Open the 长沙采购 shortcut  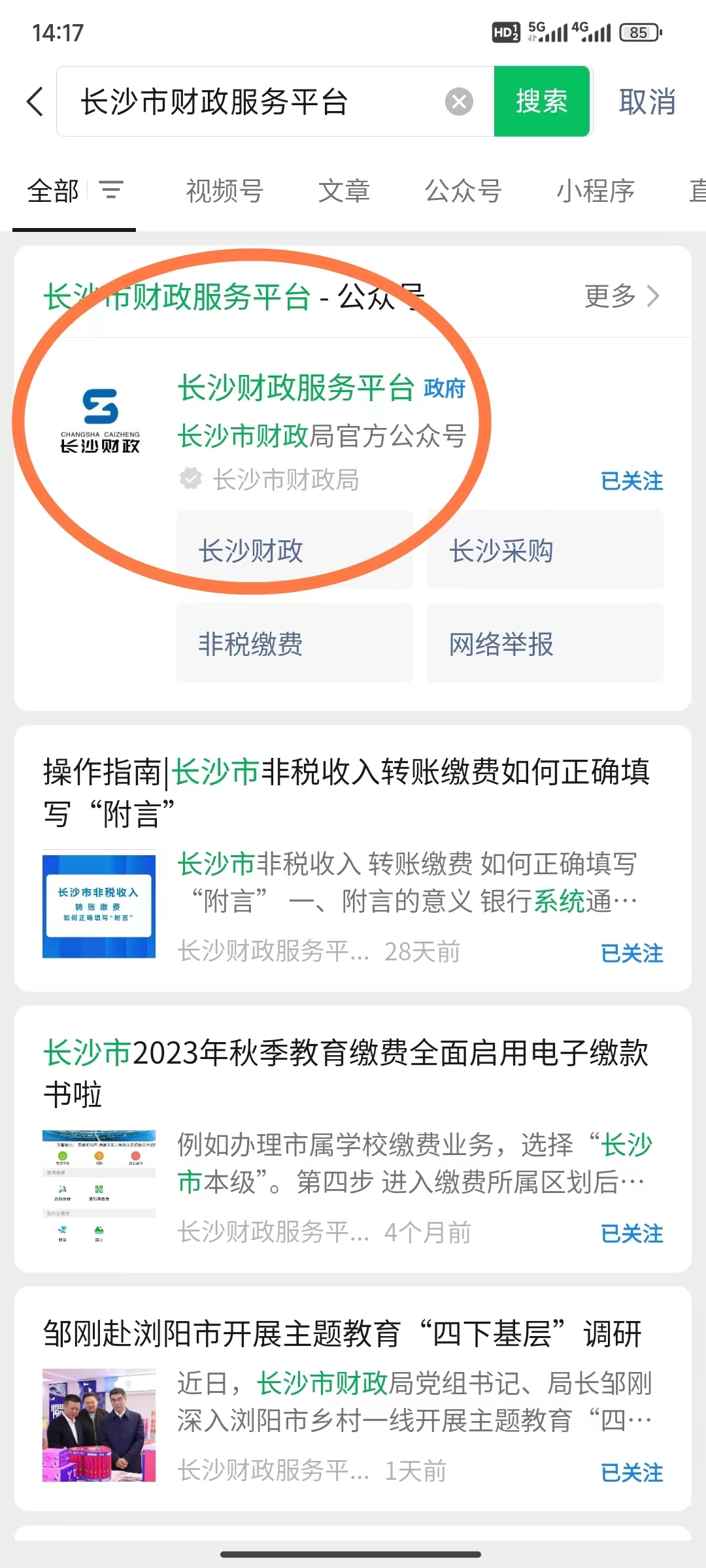[545, 550]
